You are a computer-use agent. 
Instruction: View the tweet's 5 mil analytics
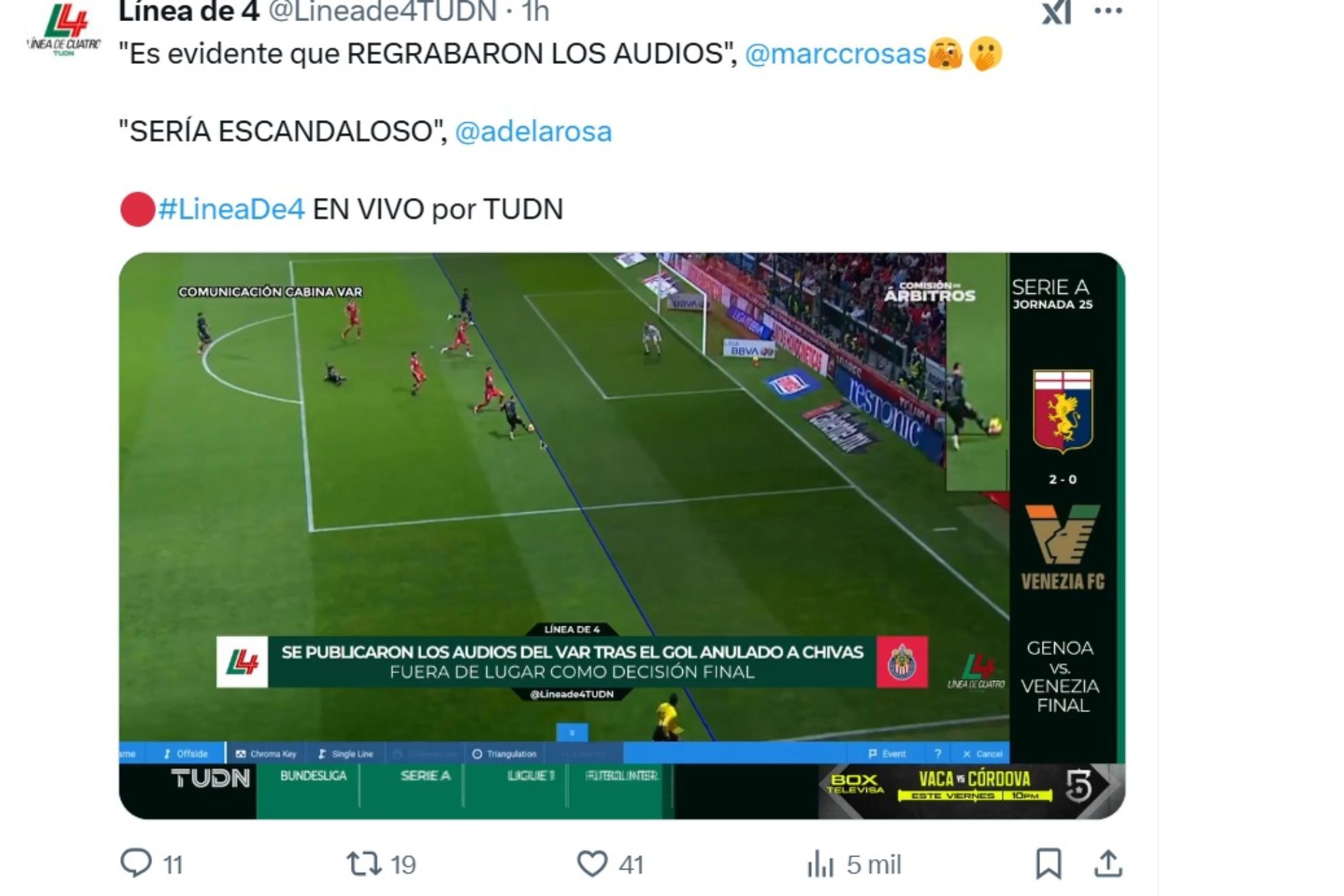[821, 864]
